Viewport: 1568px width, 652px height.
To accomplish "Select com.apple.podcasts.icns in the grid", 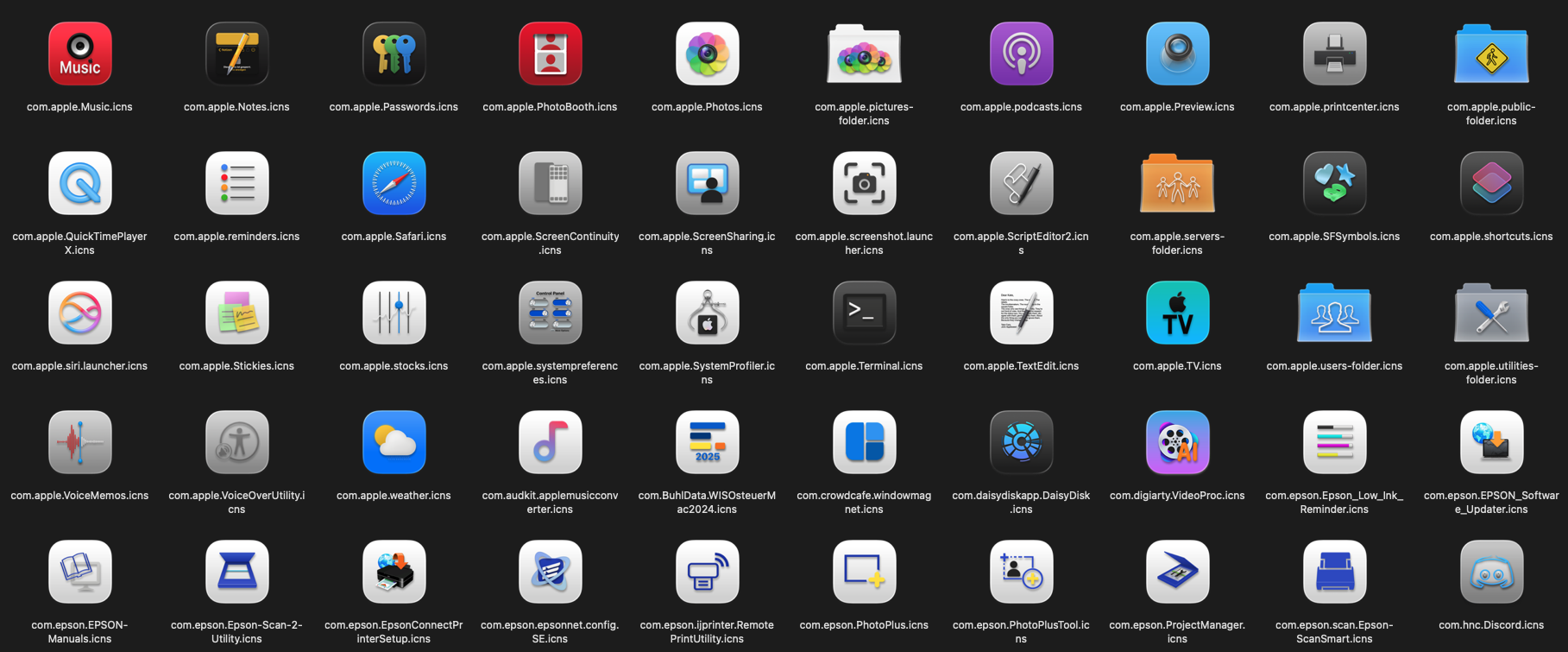I will coord(1021,54).
